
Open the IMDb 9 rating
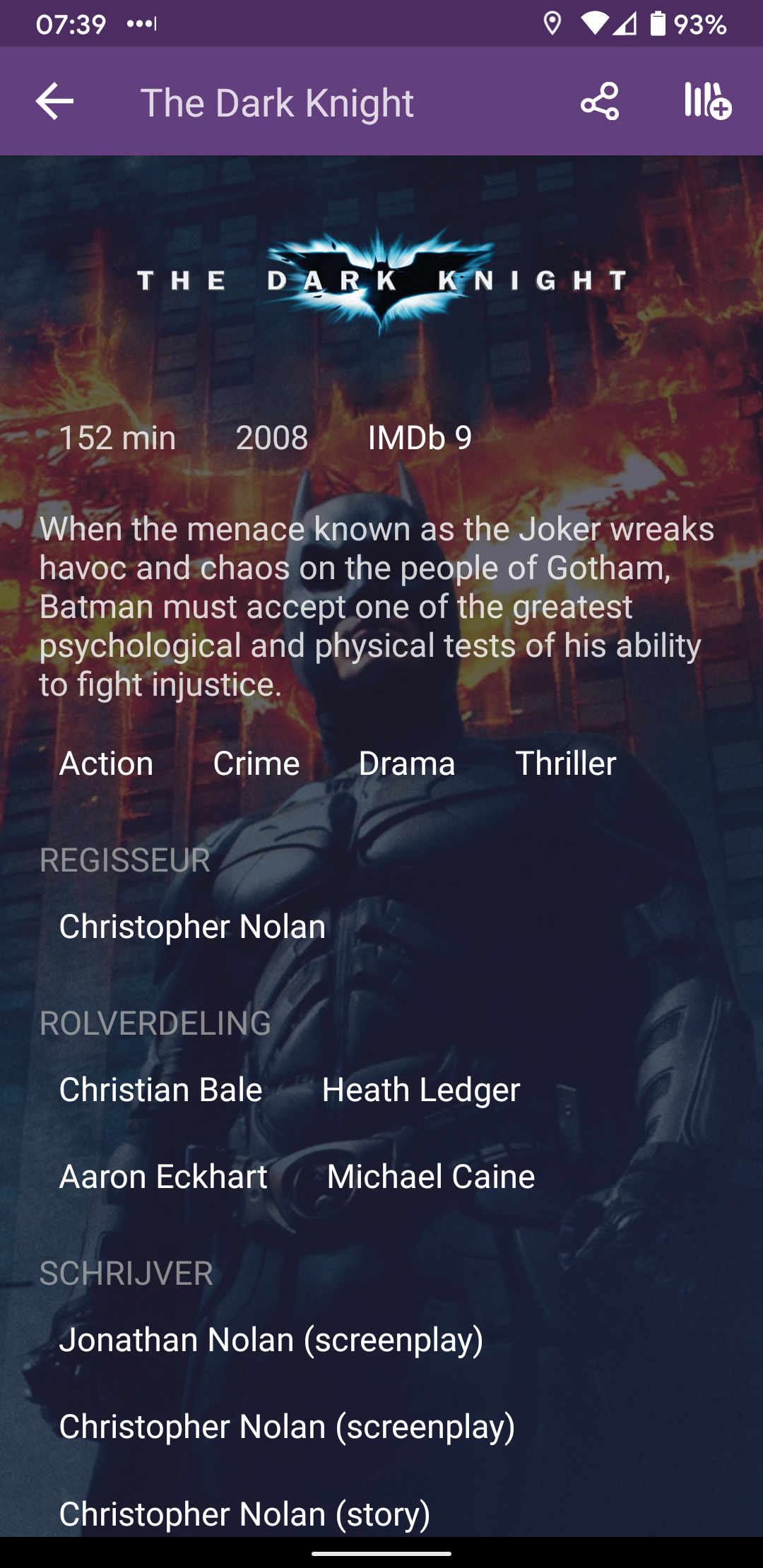point(420,438)
